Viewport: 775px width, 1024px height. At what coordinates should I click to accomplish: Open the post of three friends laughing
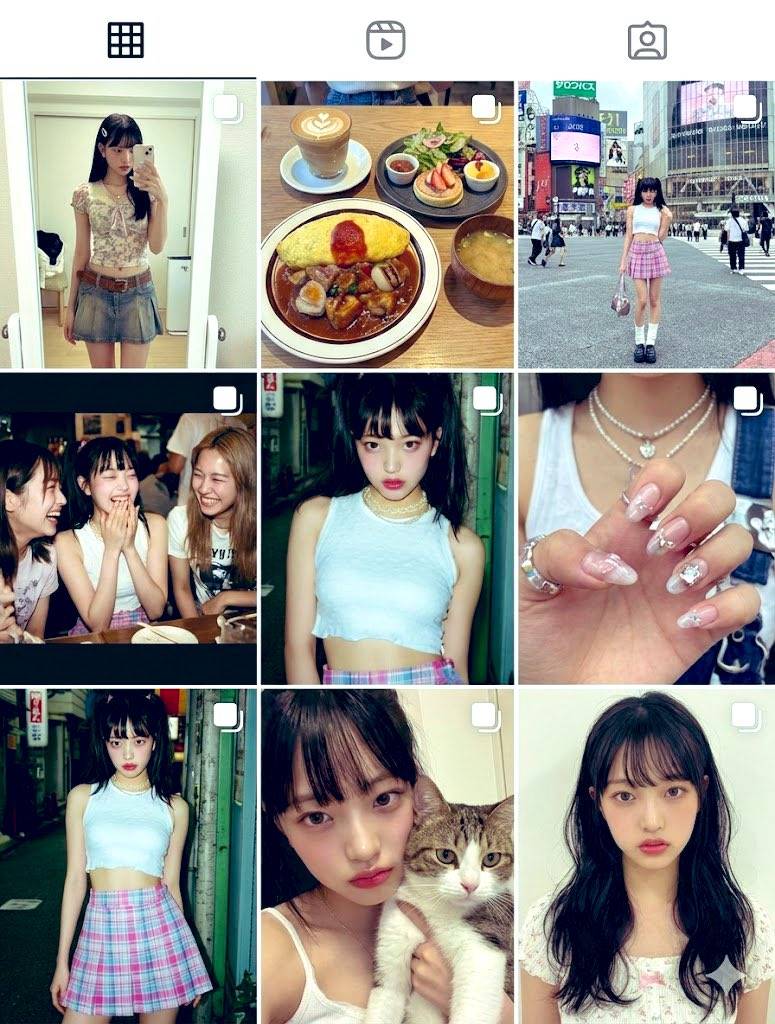point(128,528)
